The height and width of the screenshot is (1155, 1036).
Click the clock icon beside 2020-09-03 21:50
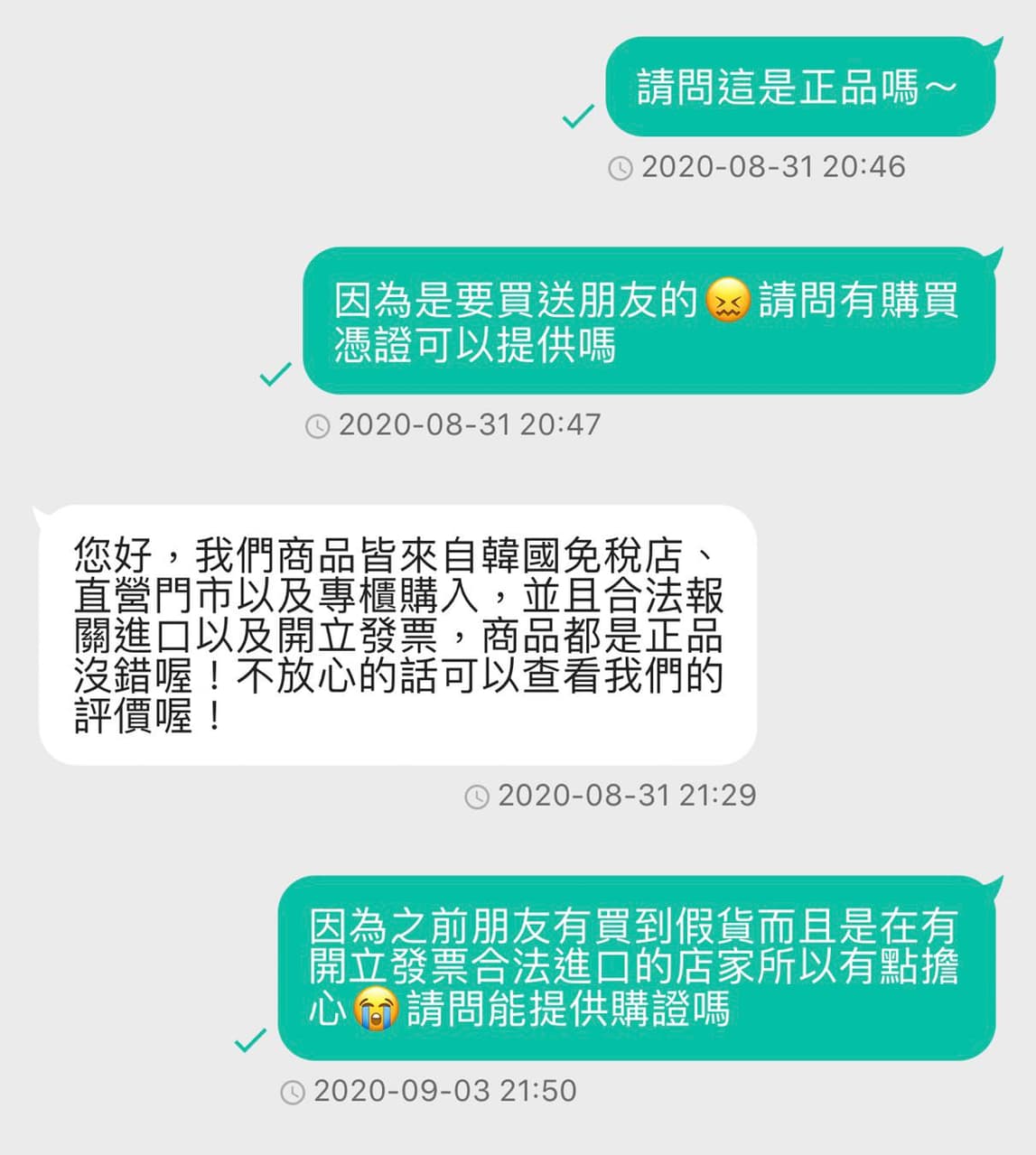tap(293, 1091)
